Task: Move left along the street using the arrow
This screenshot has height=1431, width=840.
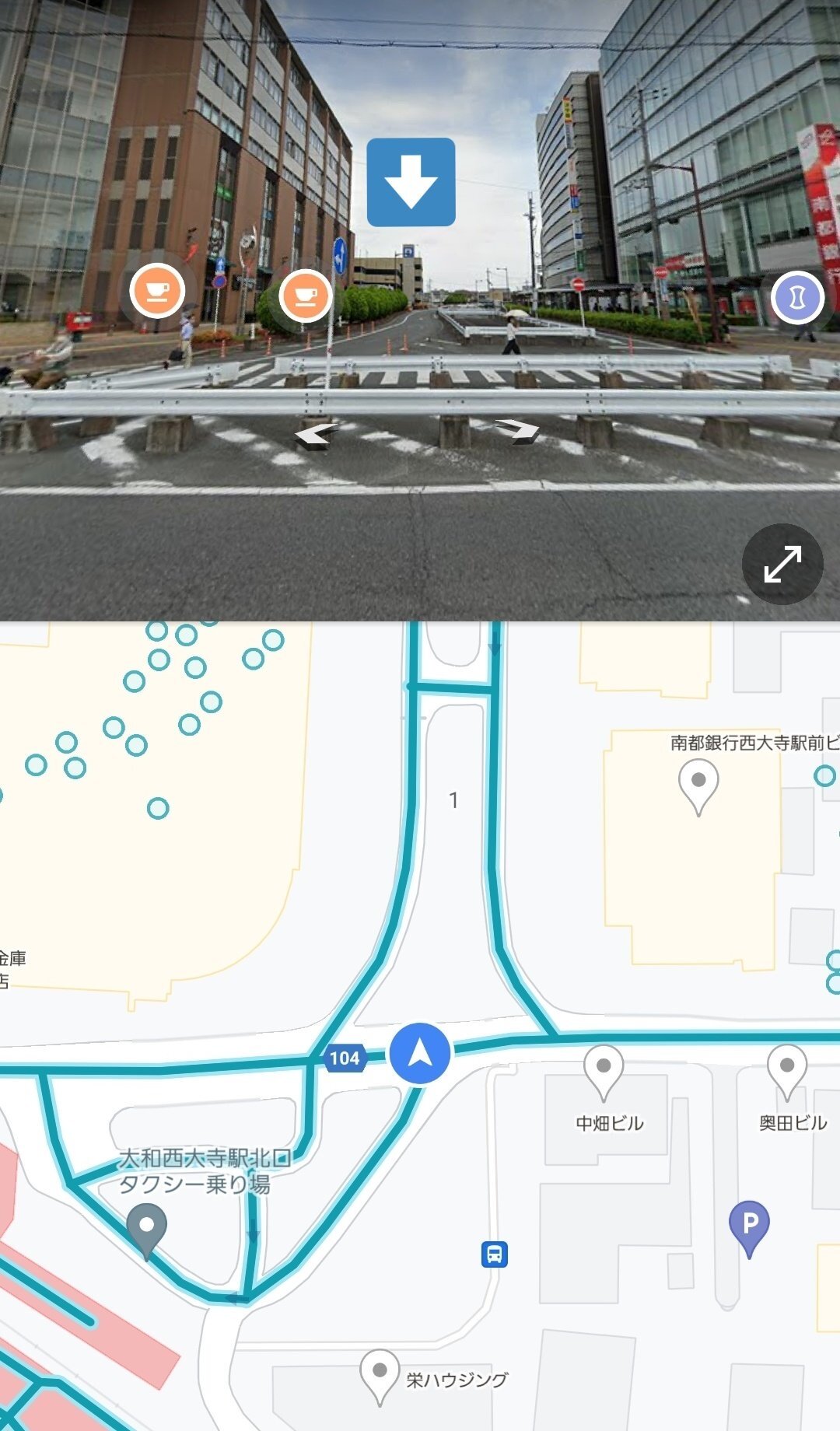Action: (x=317, y=434)
